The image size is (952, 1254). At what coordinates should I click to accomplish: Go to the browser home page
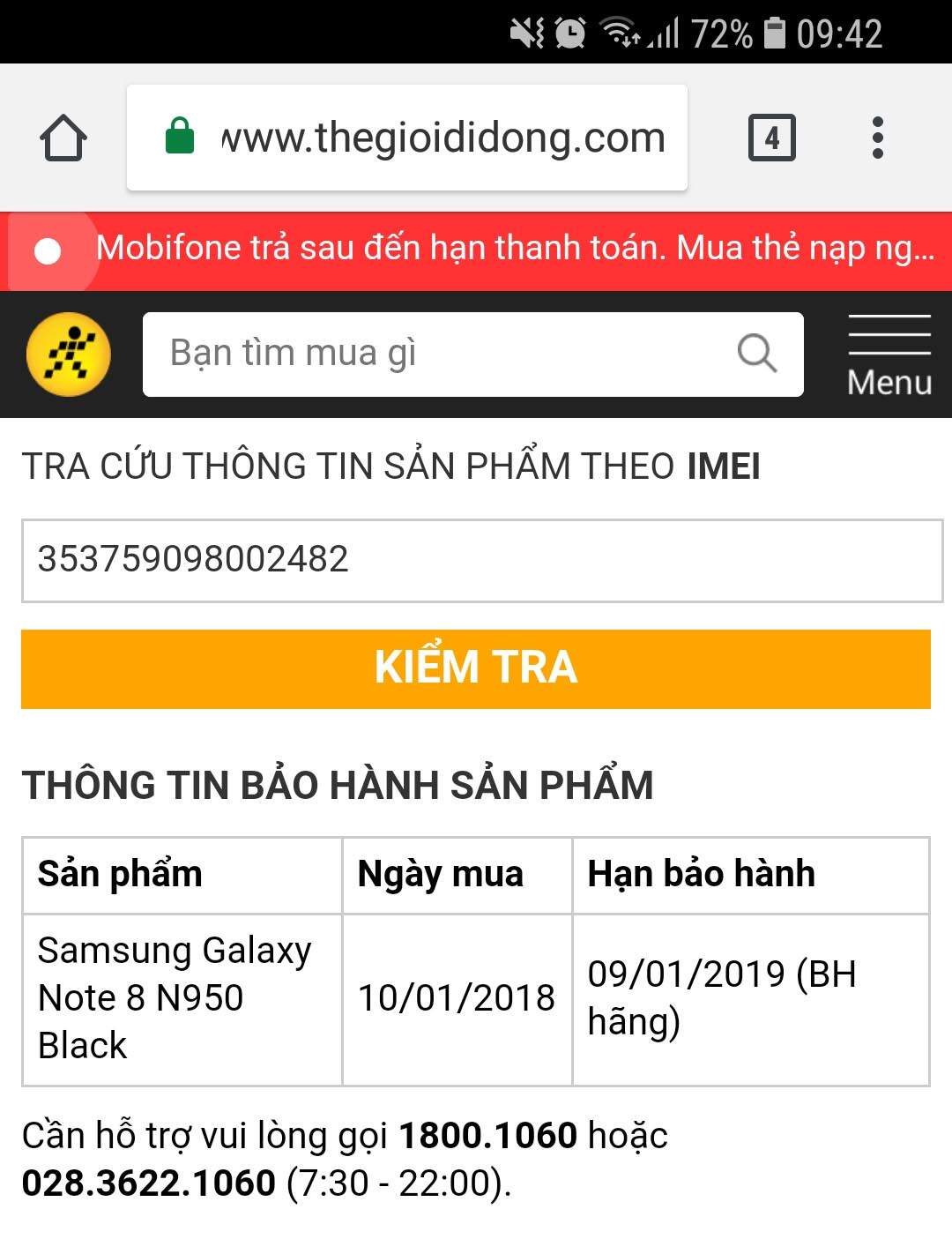(x=63, y=138)
